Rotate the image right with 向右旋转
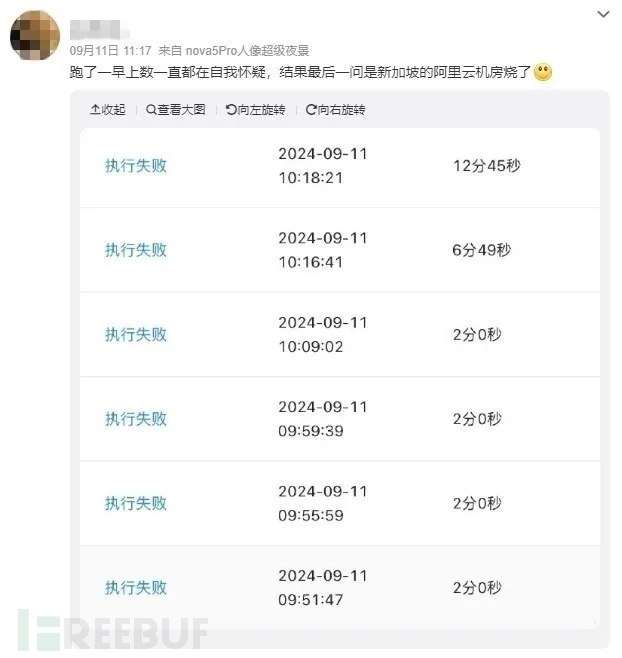 tap(336, 110)
